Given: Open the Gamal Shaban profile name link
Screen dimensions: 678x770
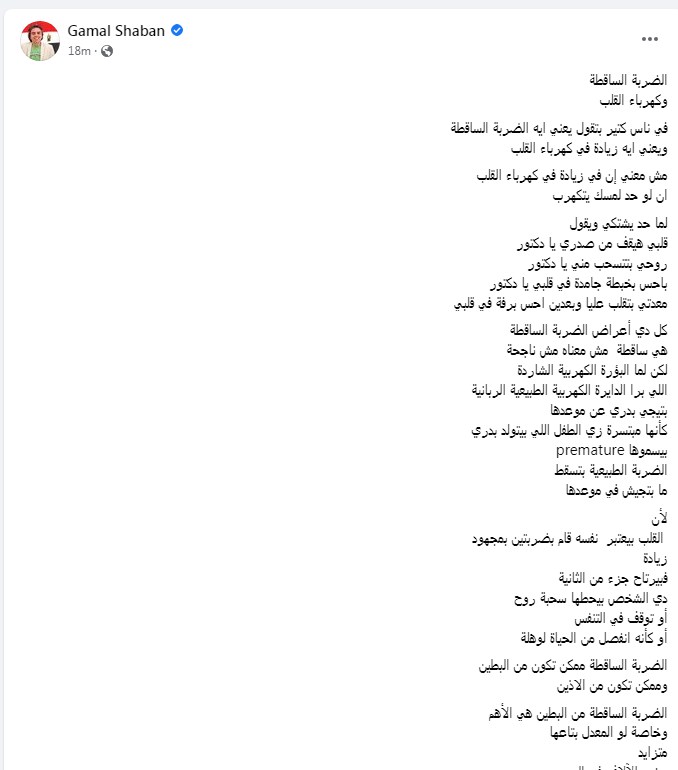Looking at the screenshot, I should 116,31.
